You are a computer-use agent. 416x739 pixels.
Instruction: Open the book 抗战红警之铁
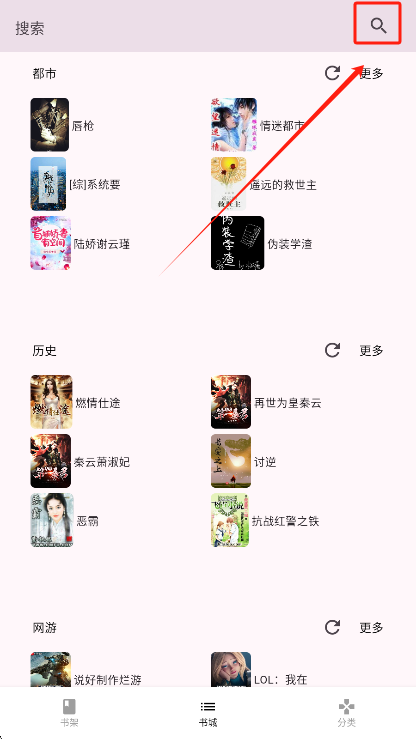pos(265,520)
